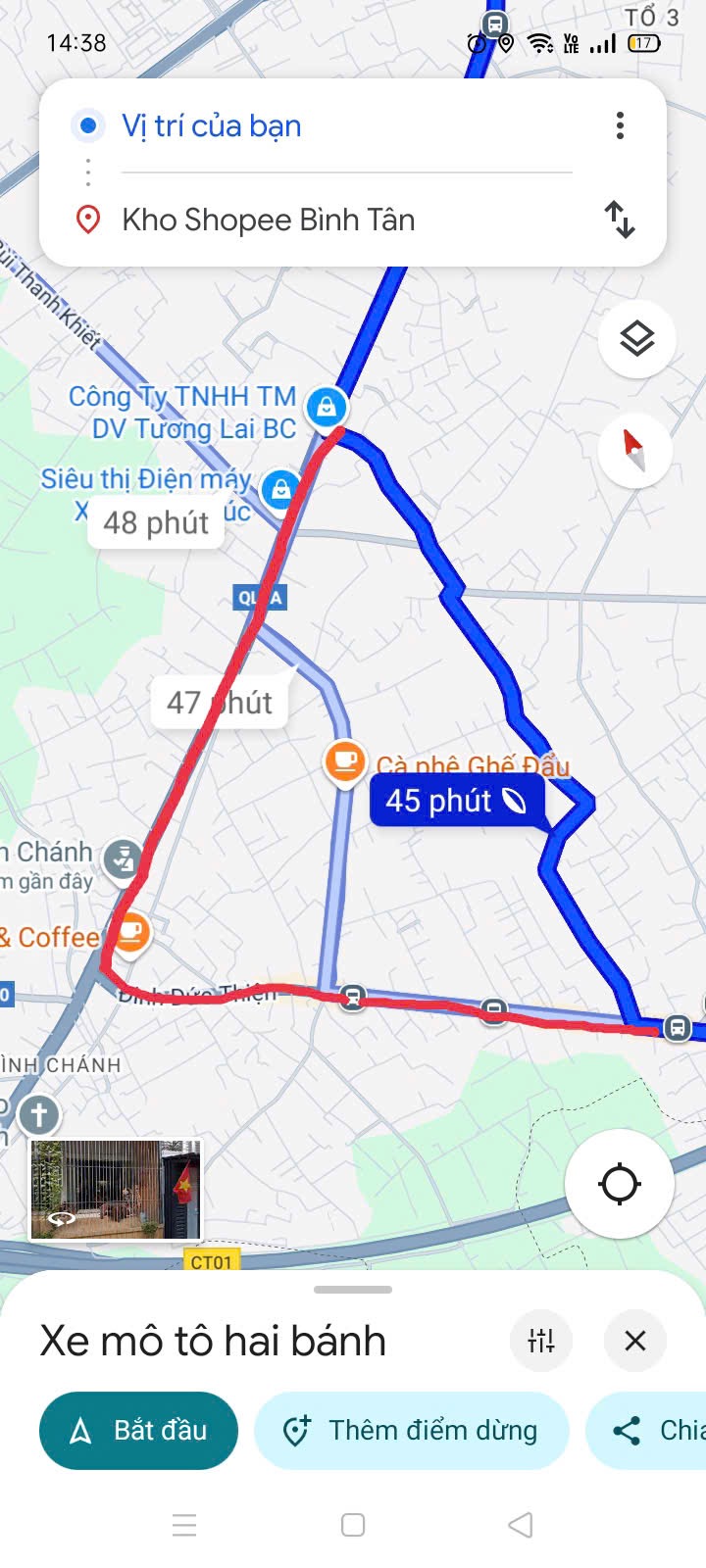Swap start and destination points

tap(620, 220)
